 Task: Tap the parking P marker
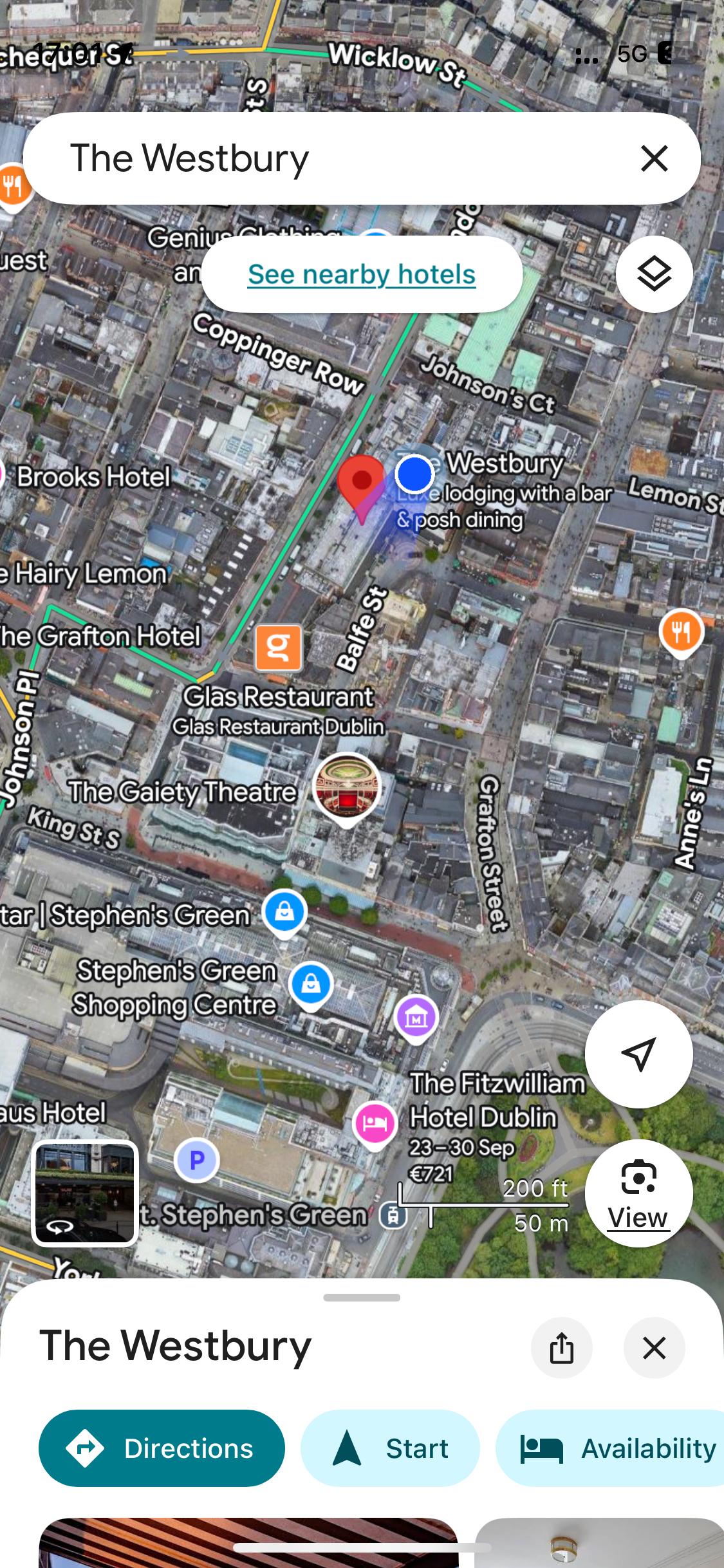pyautogui.click(x=197, y=1160)
